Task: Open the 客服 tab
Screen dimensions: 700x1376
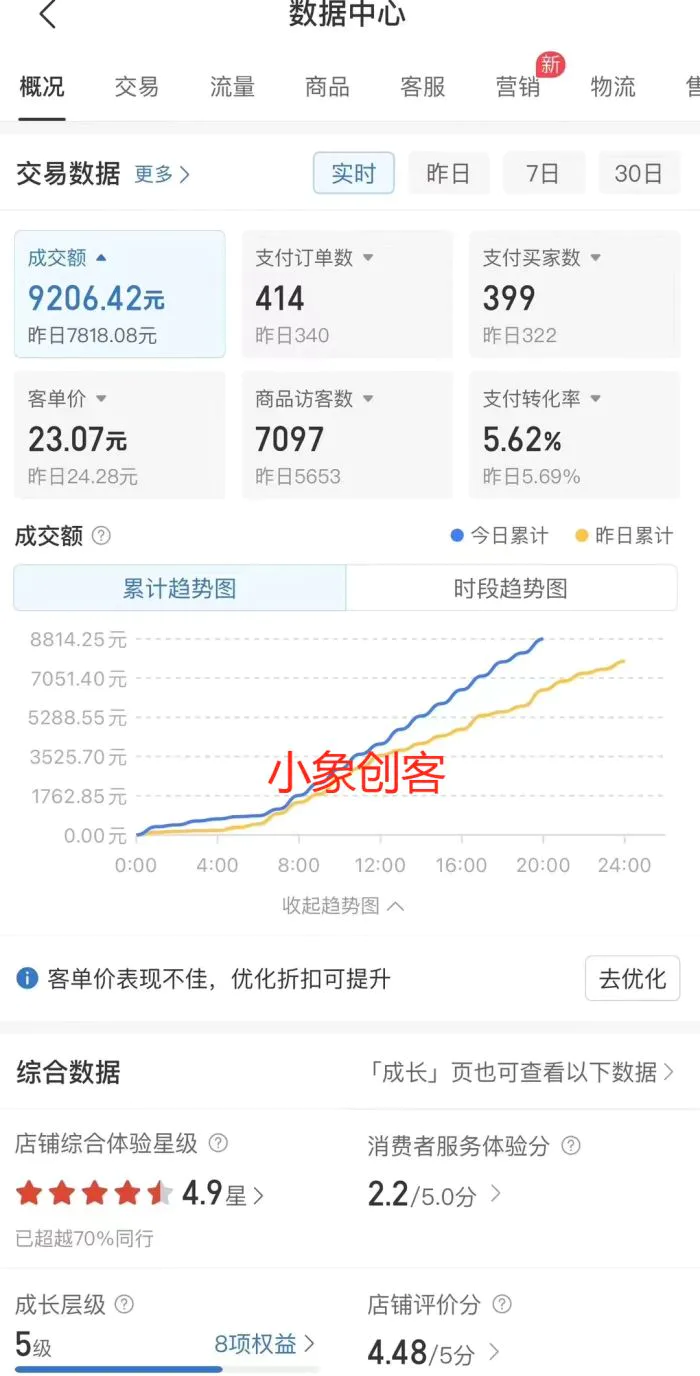Action: pyautogui.click(x=423, y=87)
